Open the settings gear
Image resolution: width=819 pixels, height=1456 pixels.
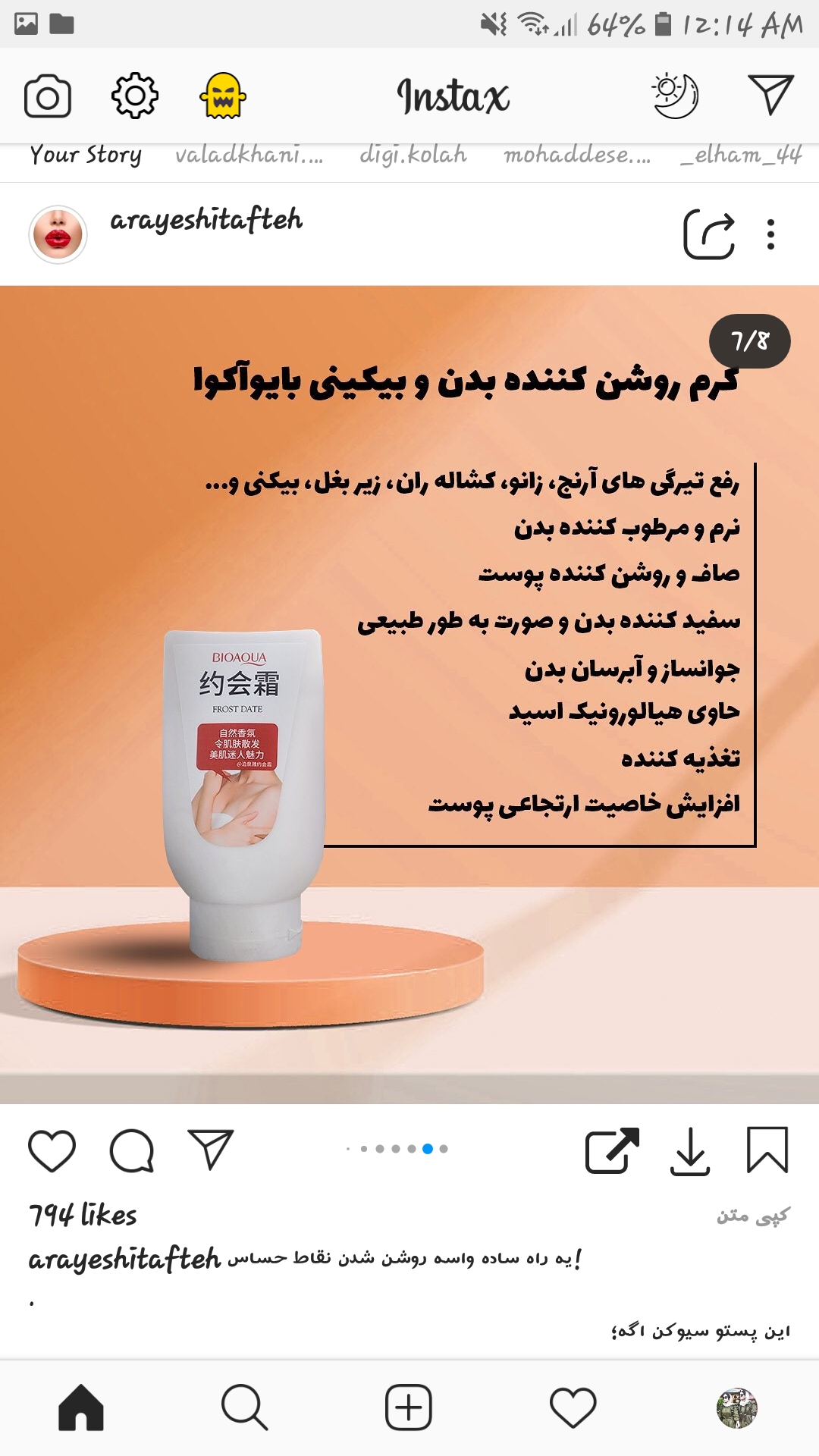click(x=135, y=96)
